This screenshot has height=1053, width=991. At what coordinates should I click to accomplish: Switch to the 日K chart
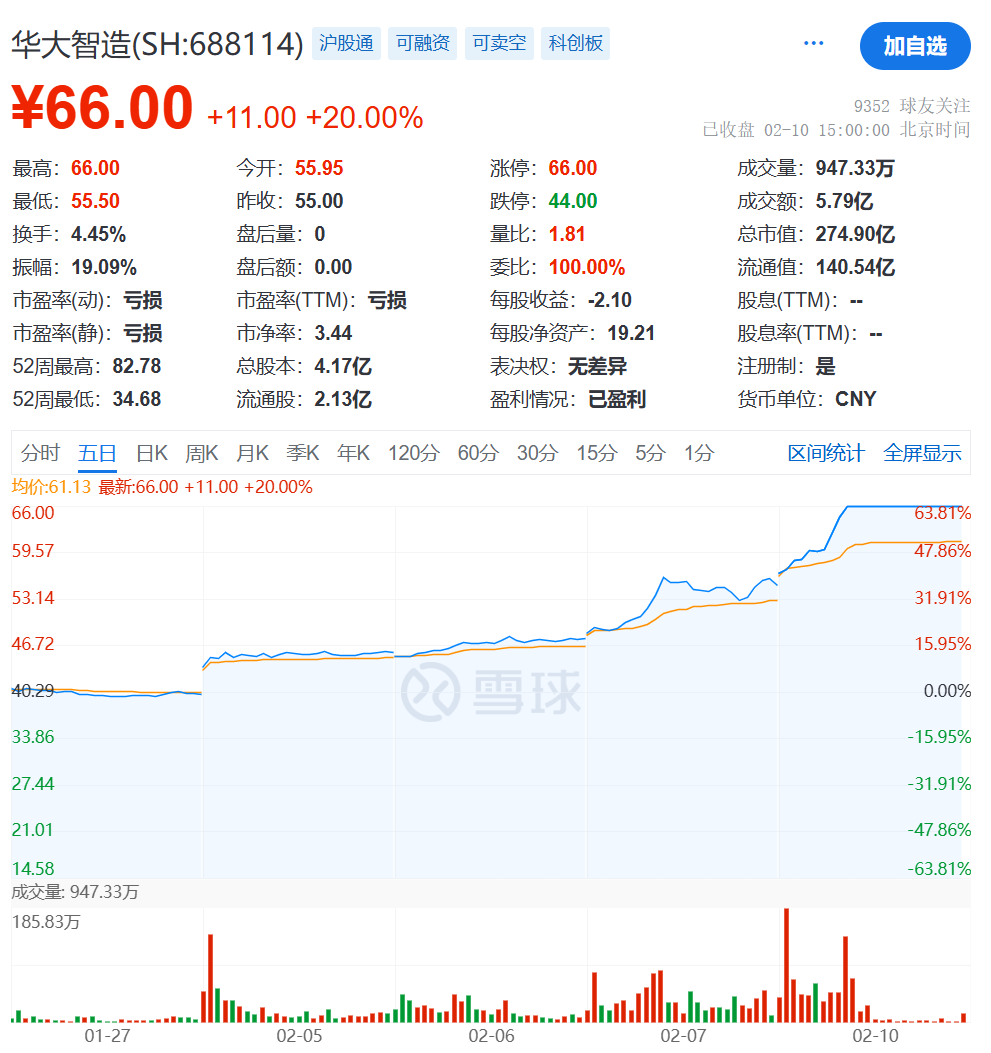pyautogui.click(x=151, y=453)
